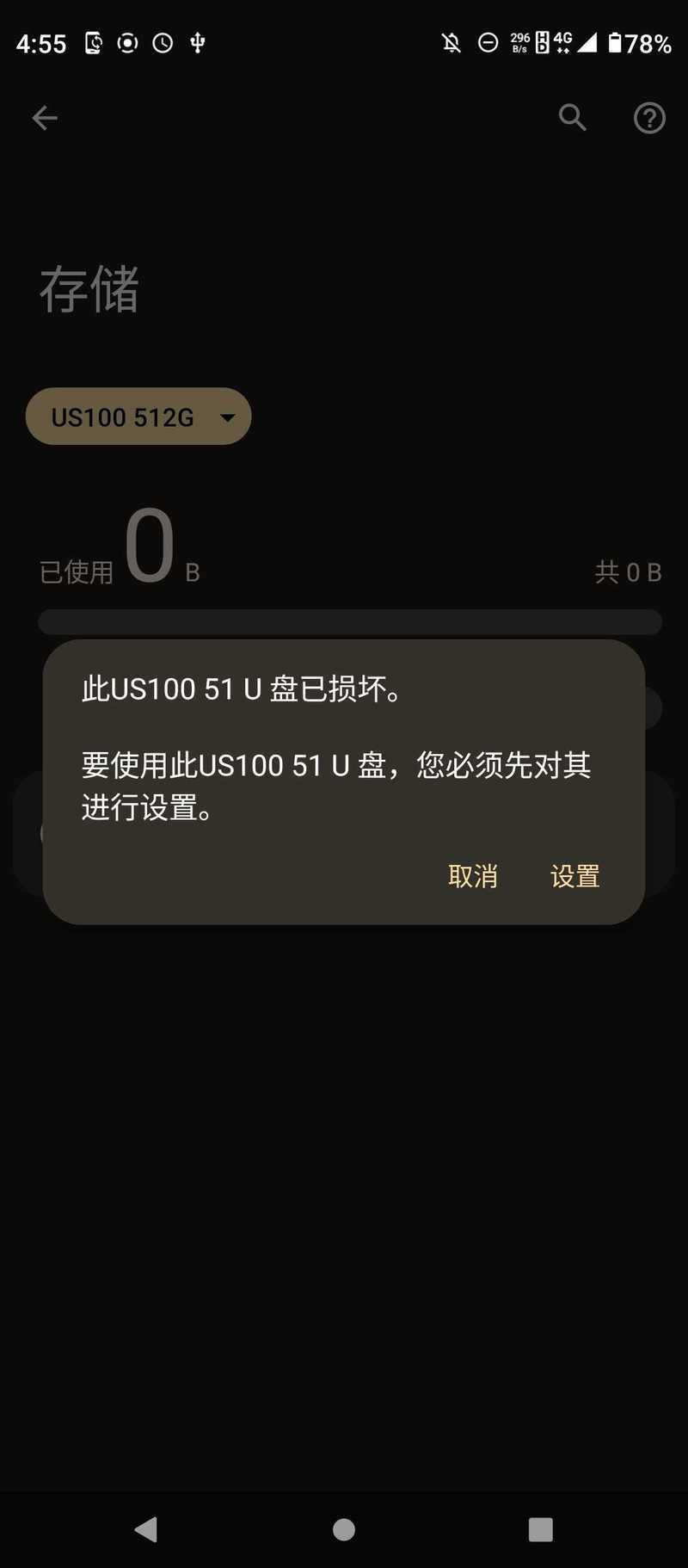Image resolution: width=688 pixels, height=1568 pixels.
Task: Expand the US100 512G storage dropdown
Action: tap(138, 417)
